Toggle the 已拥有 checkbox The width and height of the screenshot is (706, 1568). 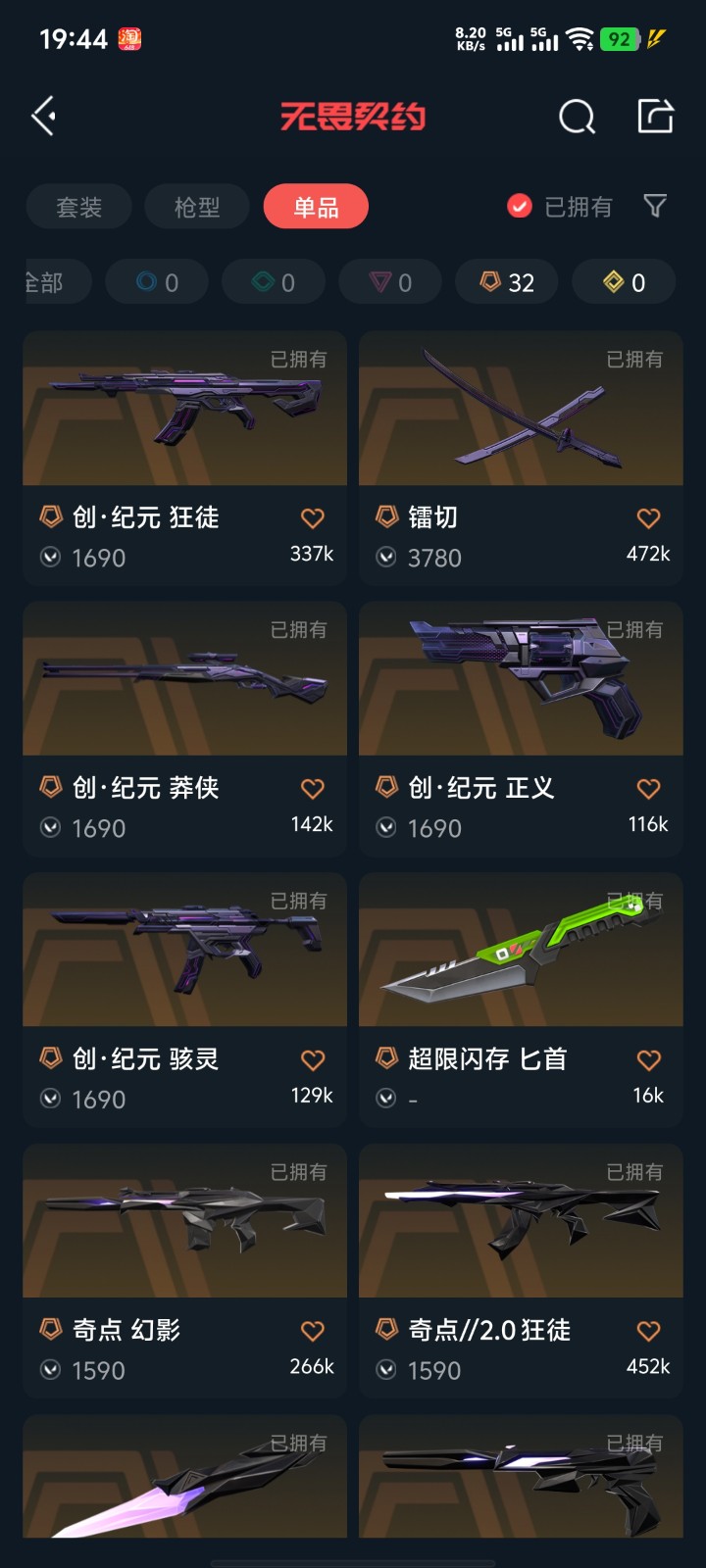(520, 206)
